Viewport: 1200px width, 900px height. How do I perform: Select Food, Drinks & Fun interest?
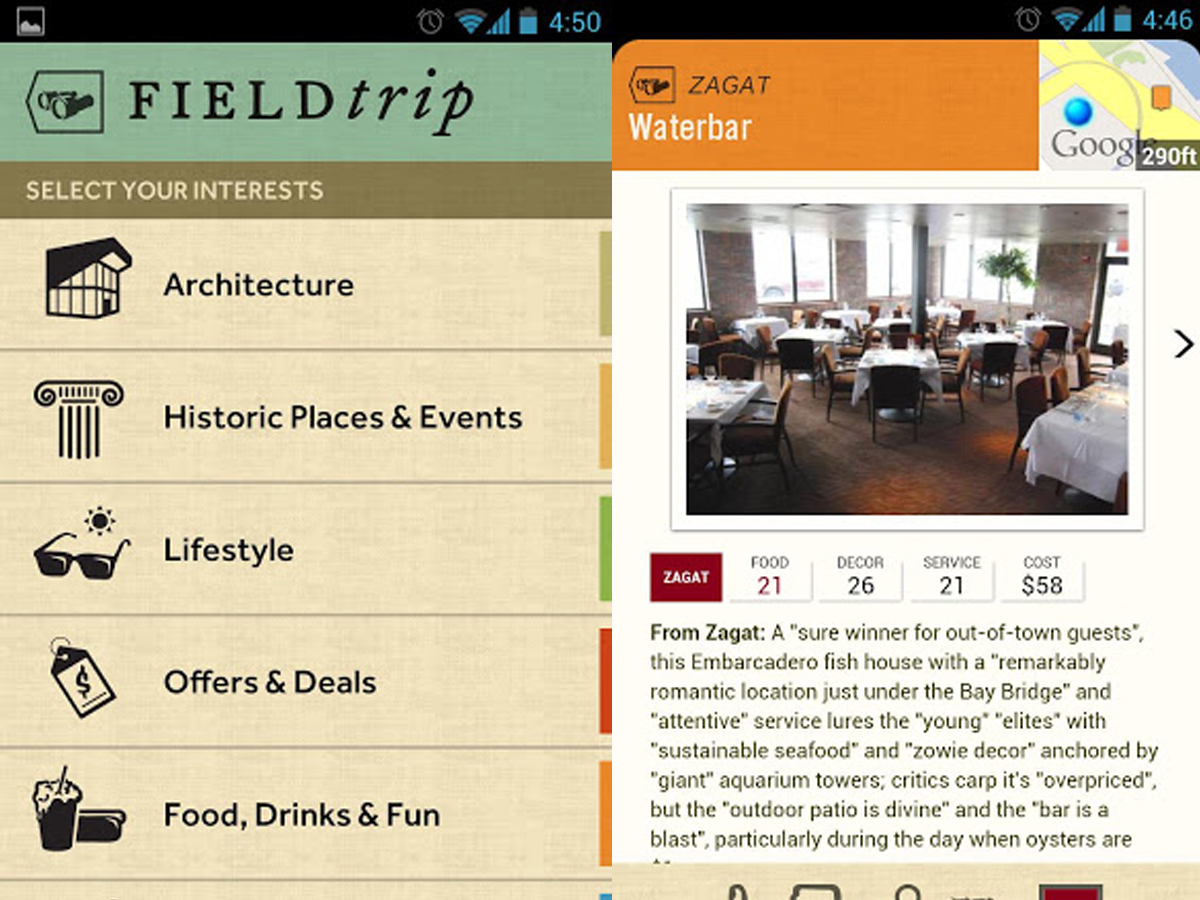point(300,814)
